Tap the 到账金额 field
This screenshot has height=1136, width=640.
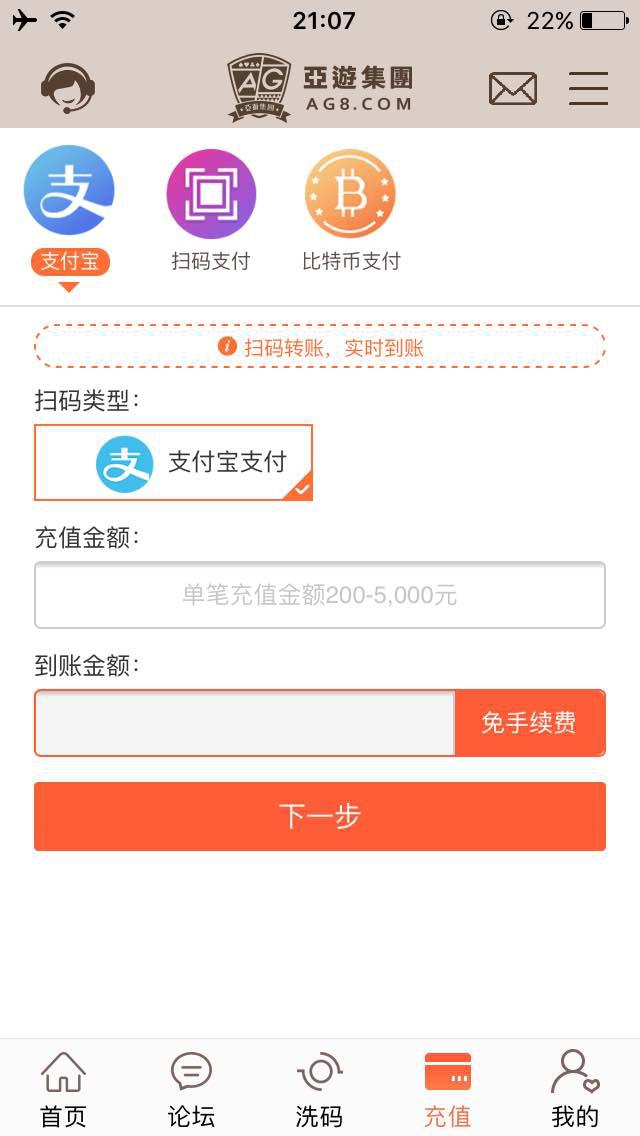click(x=245, y=723)
